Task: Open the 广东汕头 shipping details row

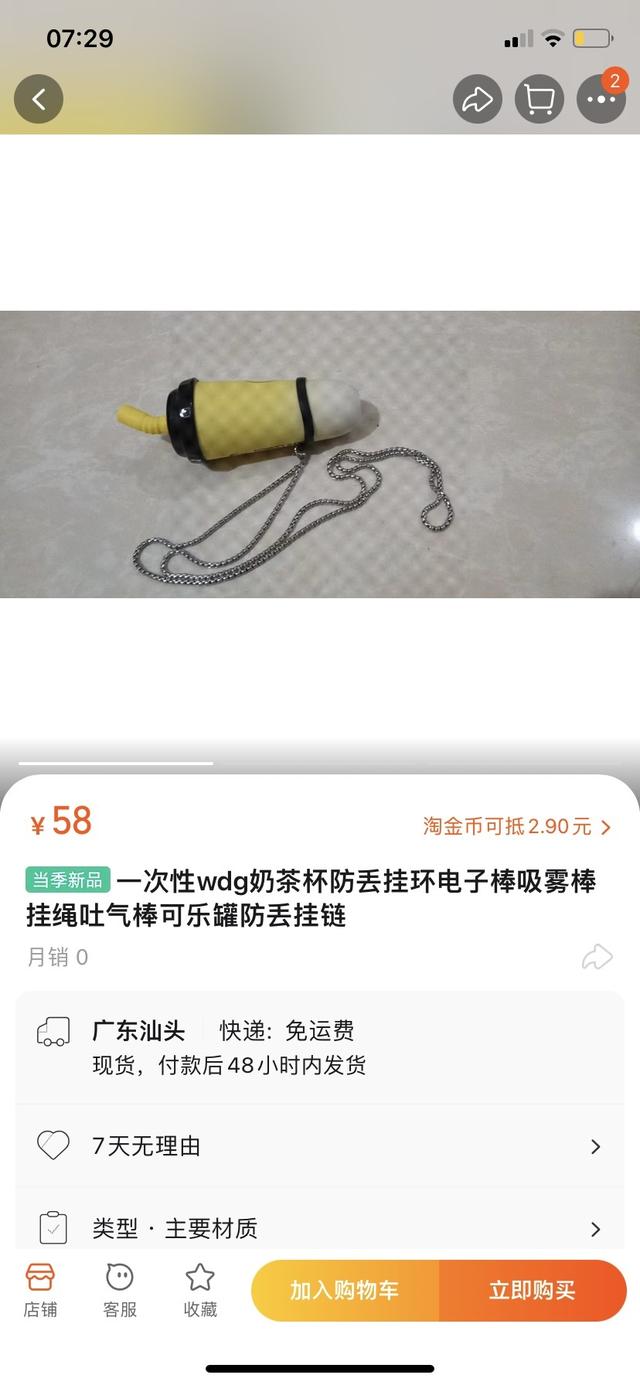Action: [x=320, y=1047]
